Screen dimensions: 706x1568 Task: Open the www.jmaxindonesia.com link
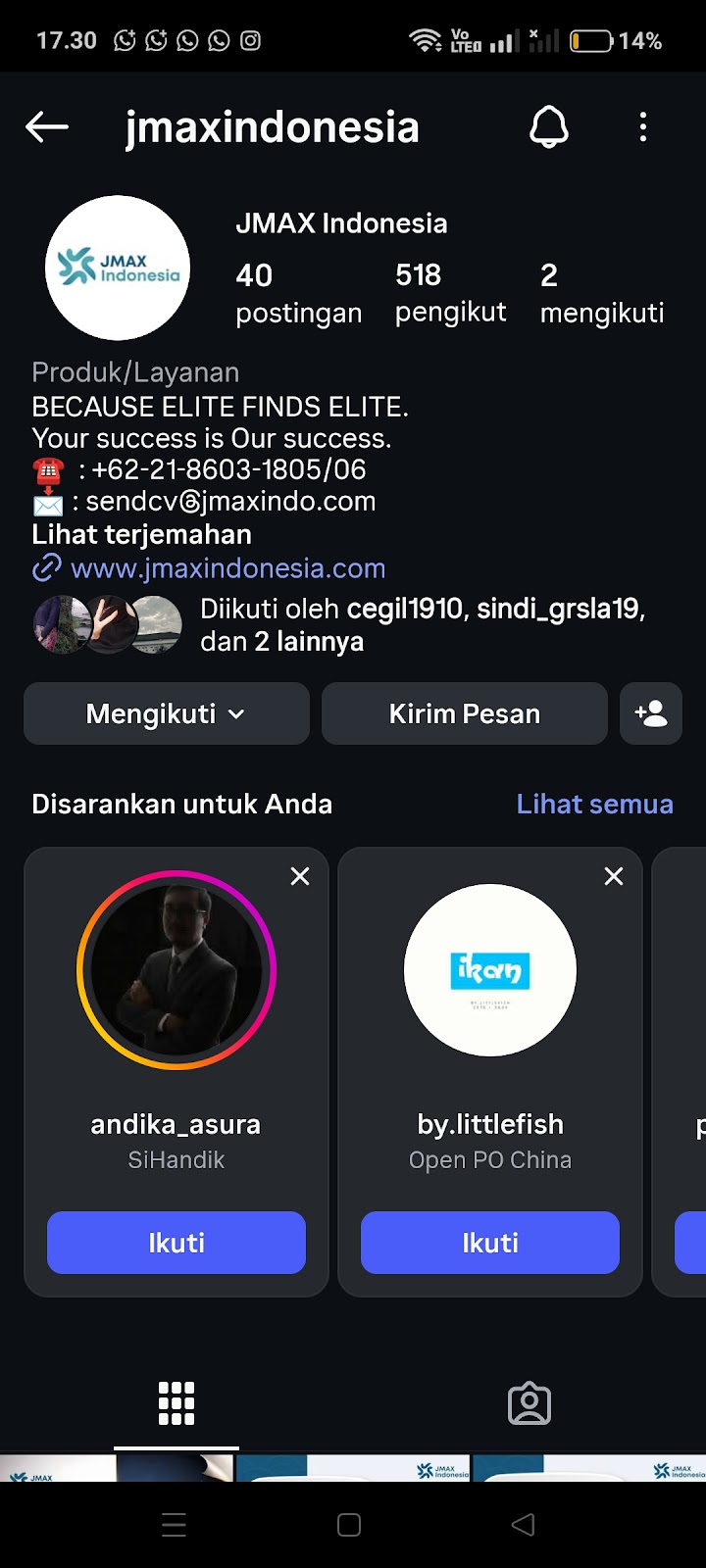227,568
